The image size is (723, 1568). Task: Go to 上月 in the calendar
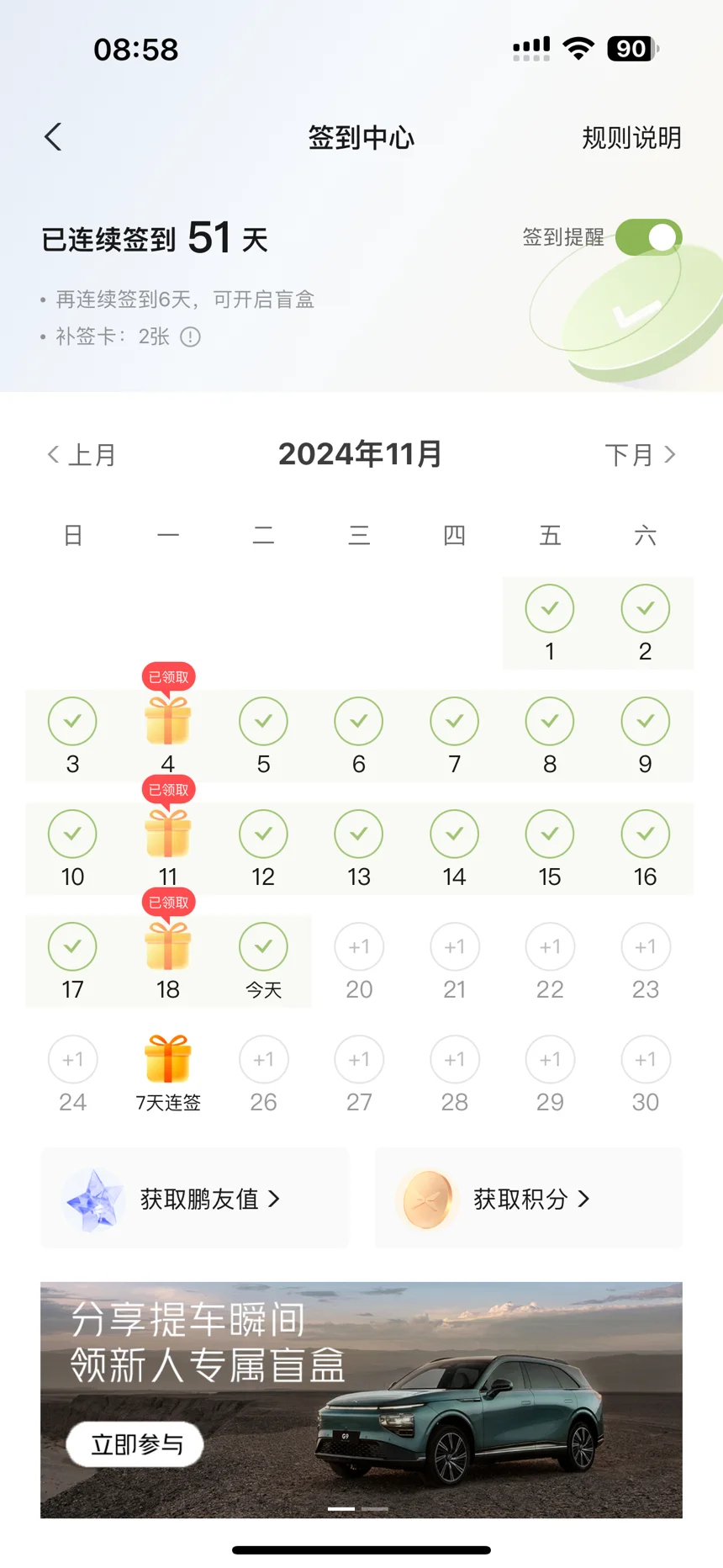tap(82, 455)
